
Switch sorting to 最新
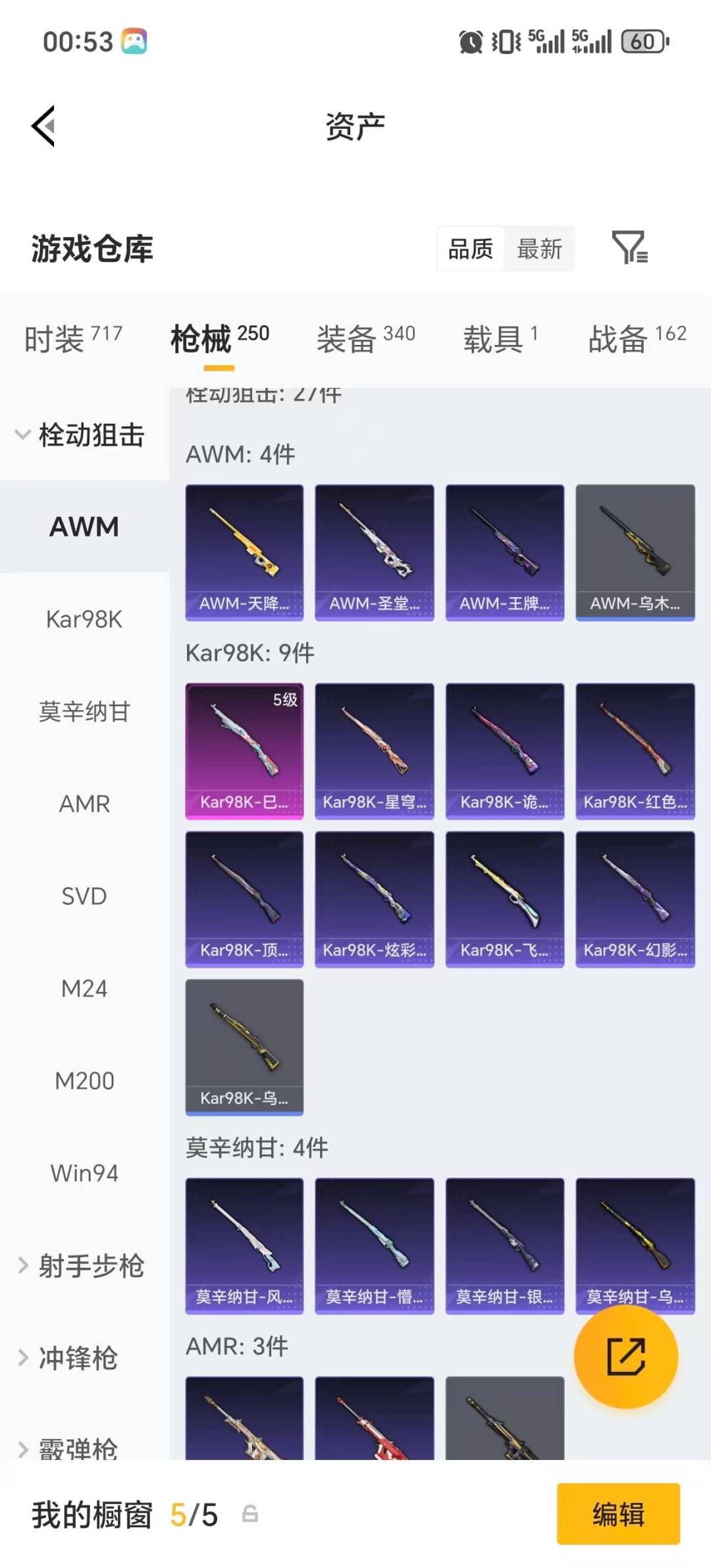539,248
